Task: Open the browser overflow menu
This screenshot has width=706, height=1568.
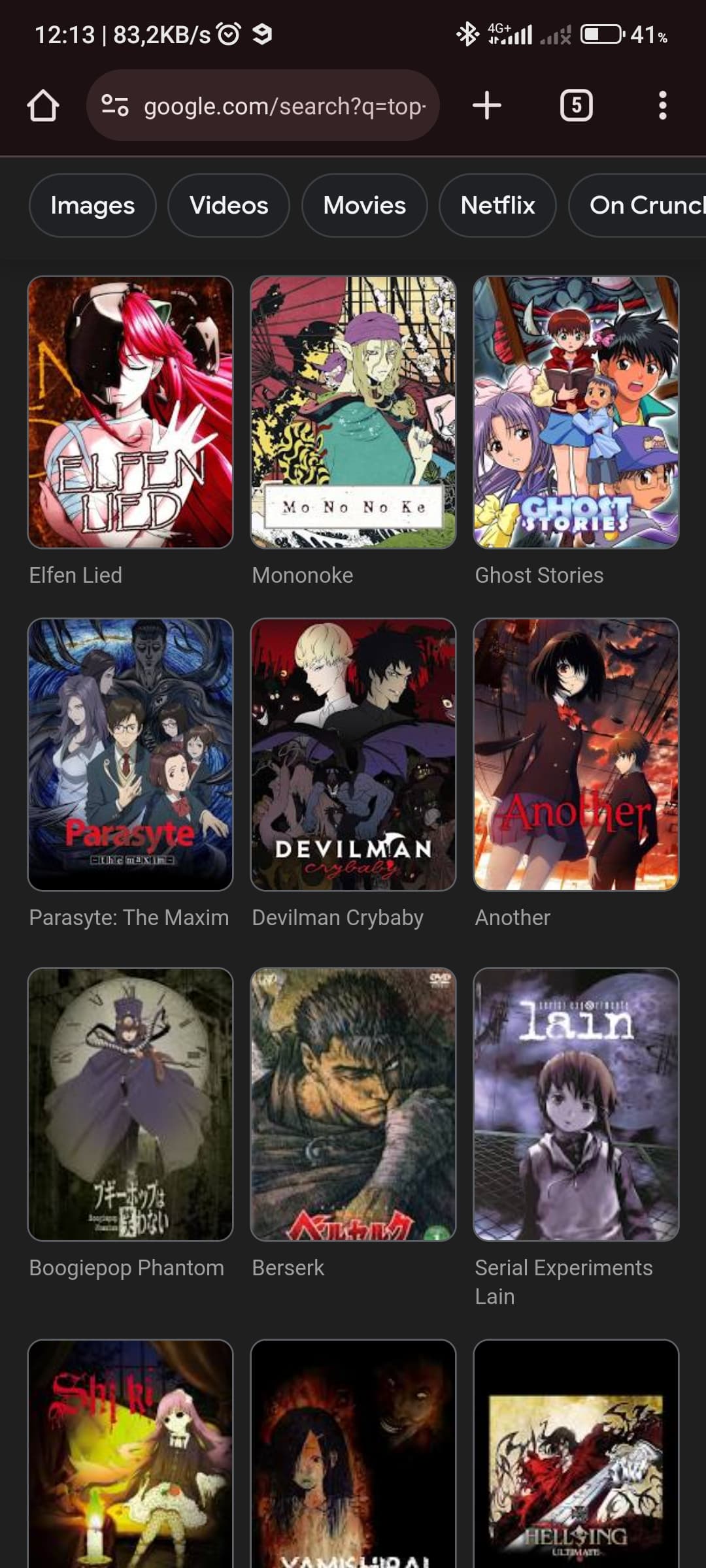Action: pos(662,106)
